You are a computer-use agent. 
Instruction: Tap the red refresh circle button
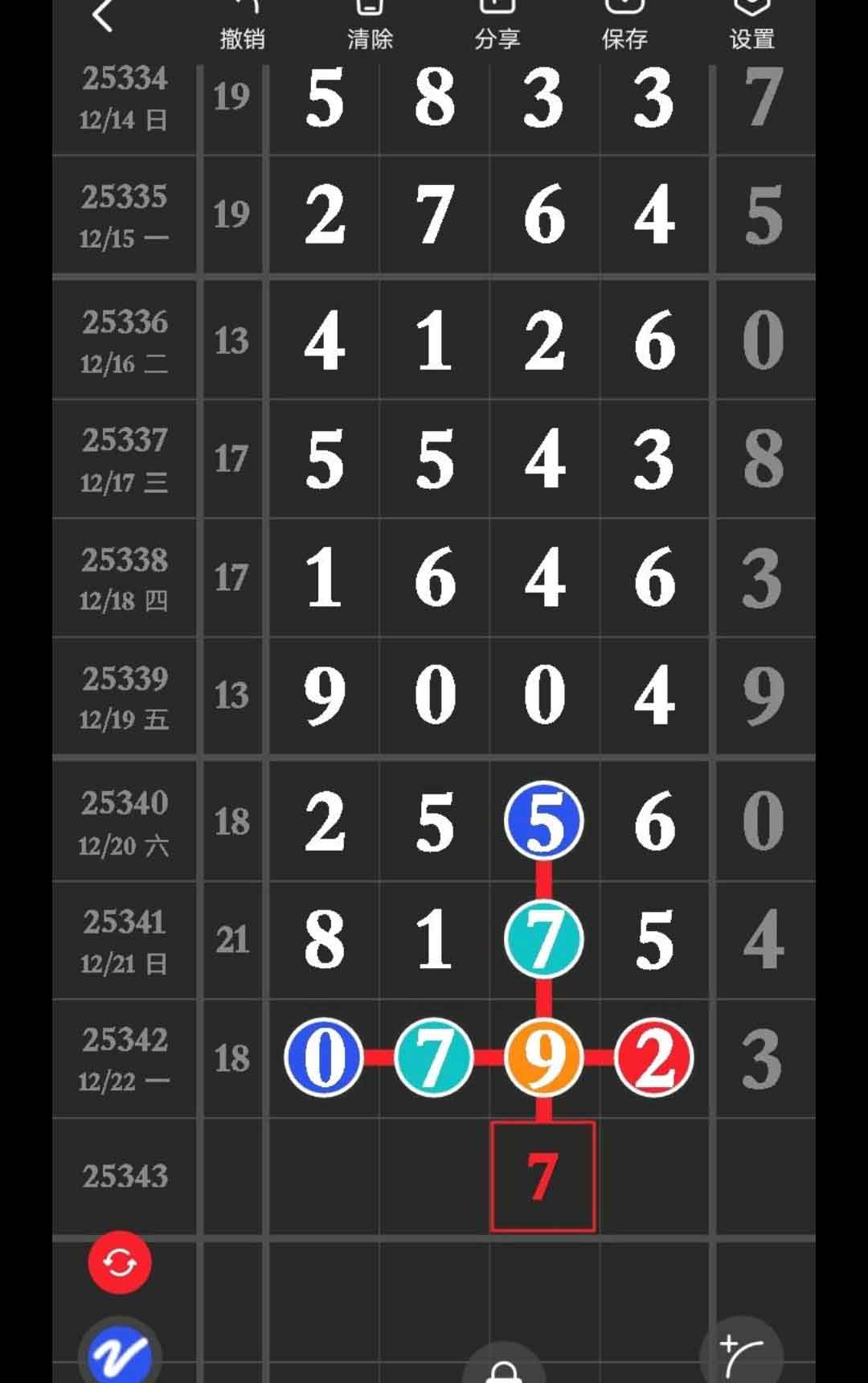(120, 1262)
